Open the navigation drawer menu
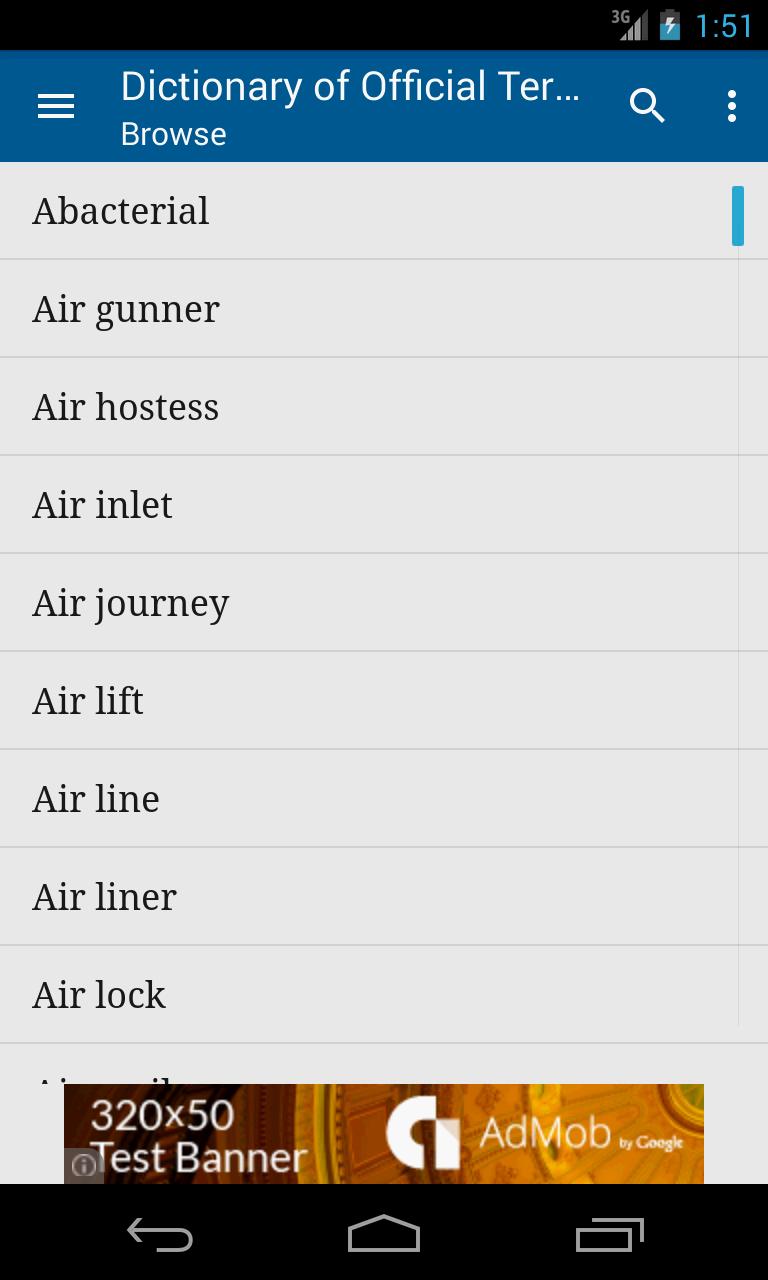 tap(56, 106)
